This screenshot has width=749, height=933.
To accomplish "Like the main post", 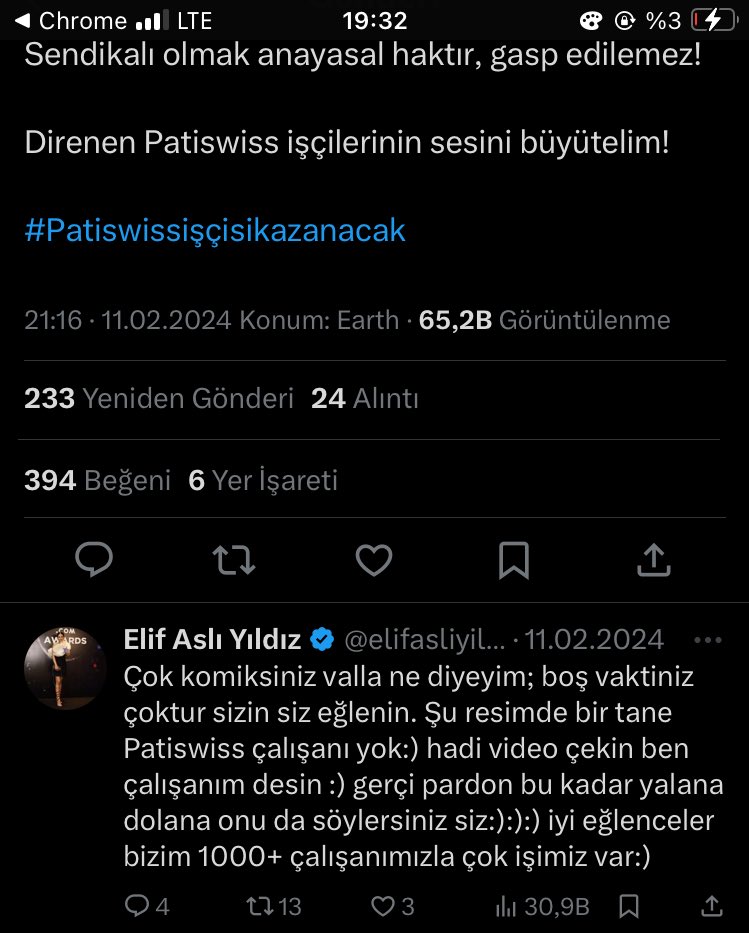I will pos(374,560).
